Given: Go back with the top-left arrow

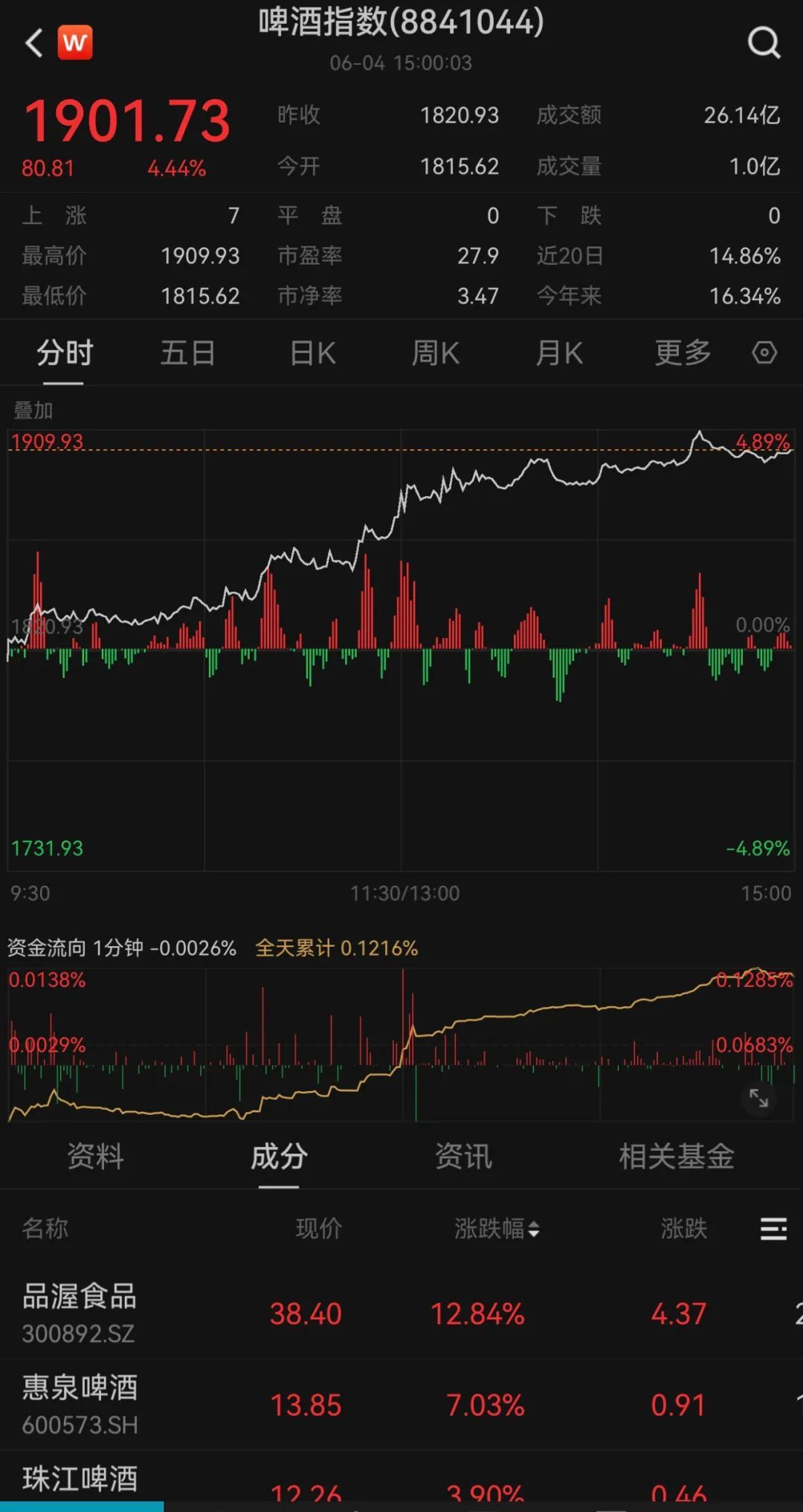Looking at the screenshot, I should [x=34, y=43].
